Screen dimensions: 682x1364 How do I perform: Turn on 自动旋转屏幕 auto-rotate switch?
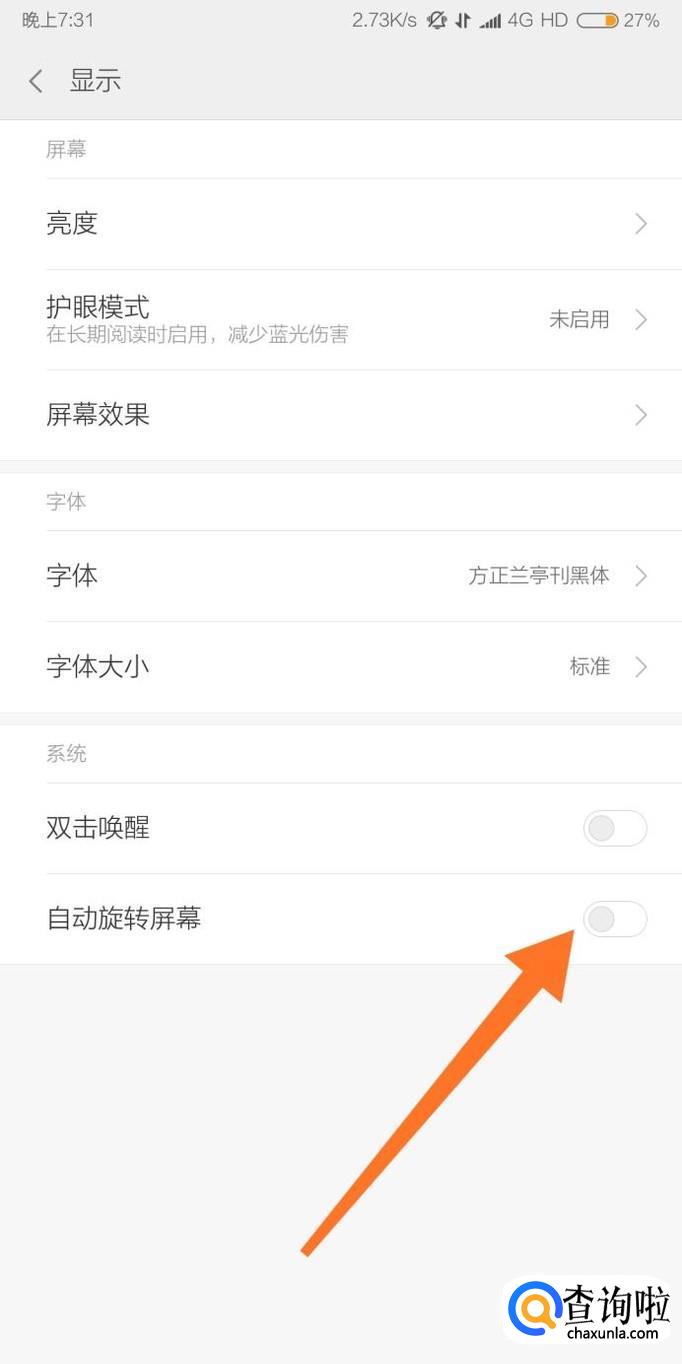[615, 919]
